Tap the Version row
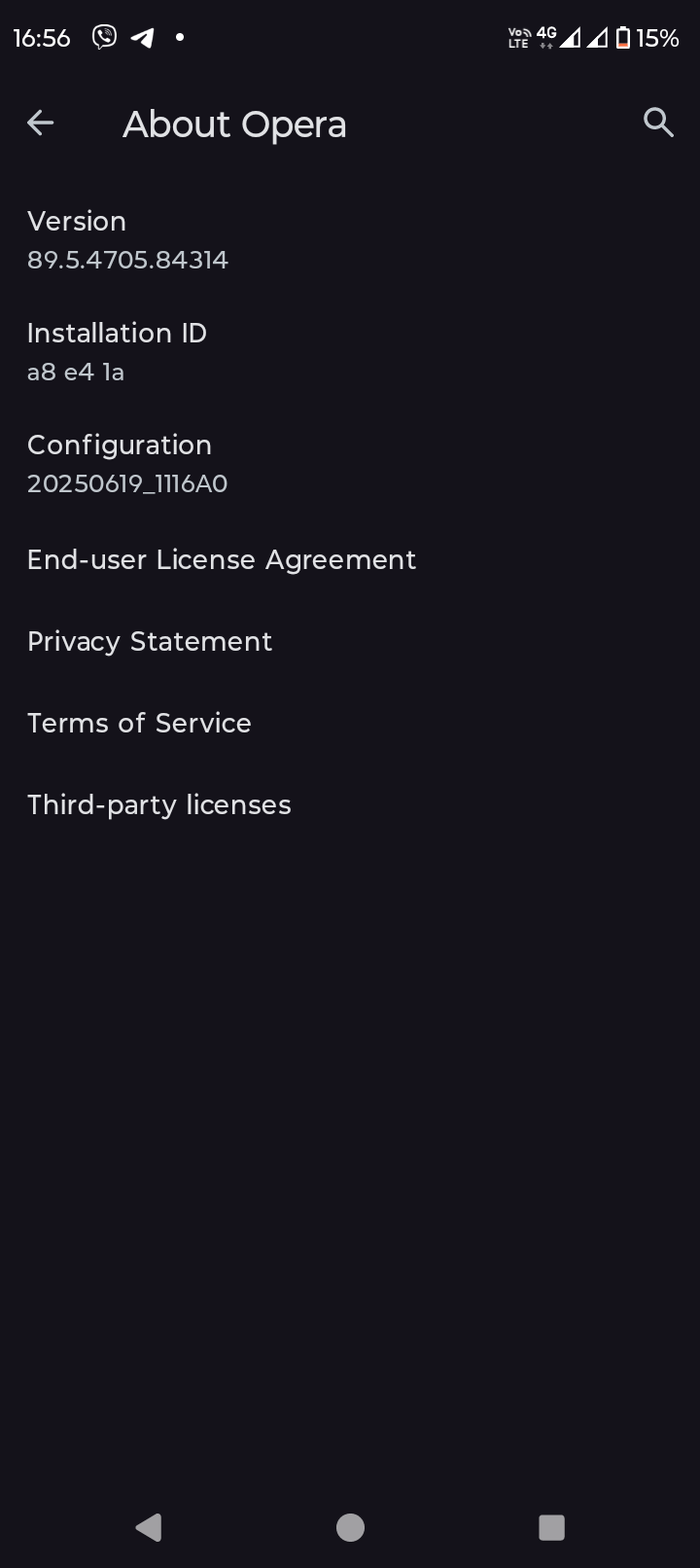700x1568 pixels. tap(350, 240)
